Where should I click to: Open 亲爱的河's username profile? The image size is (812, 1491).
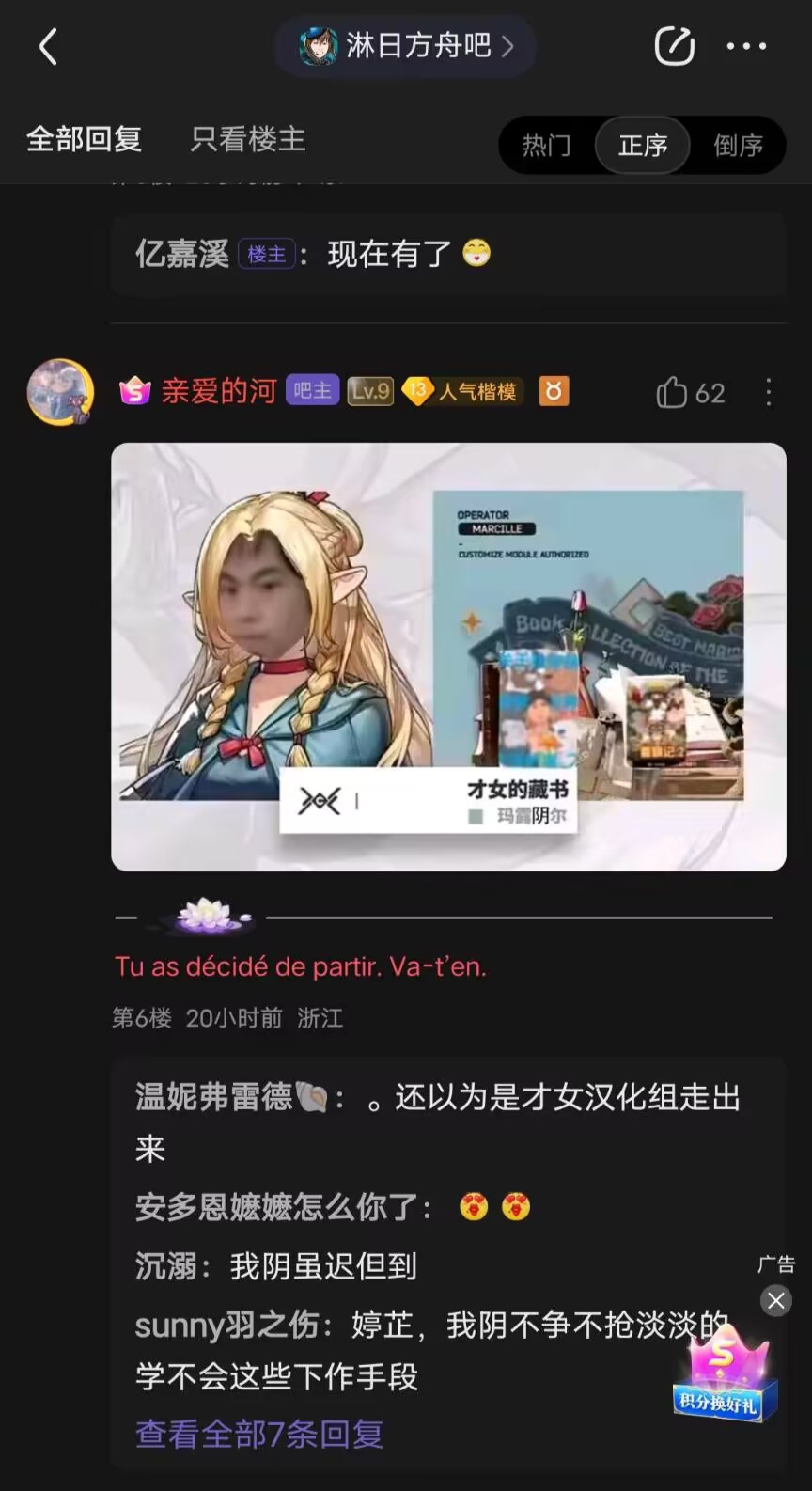click(x=218, y=391)
